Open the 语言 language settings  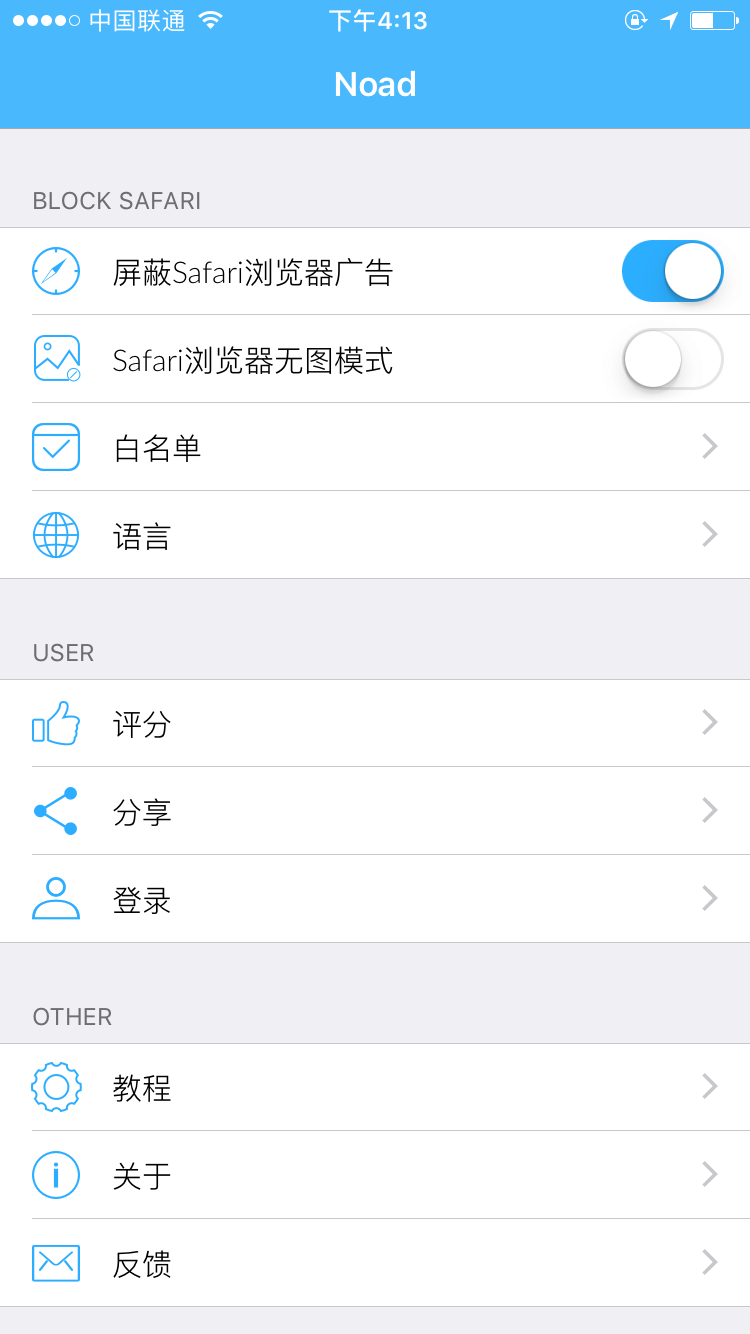375,535
